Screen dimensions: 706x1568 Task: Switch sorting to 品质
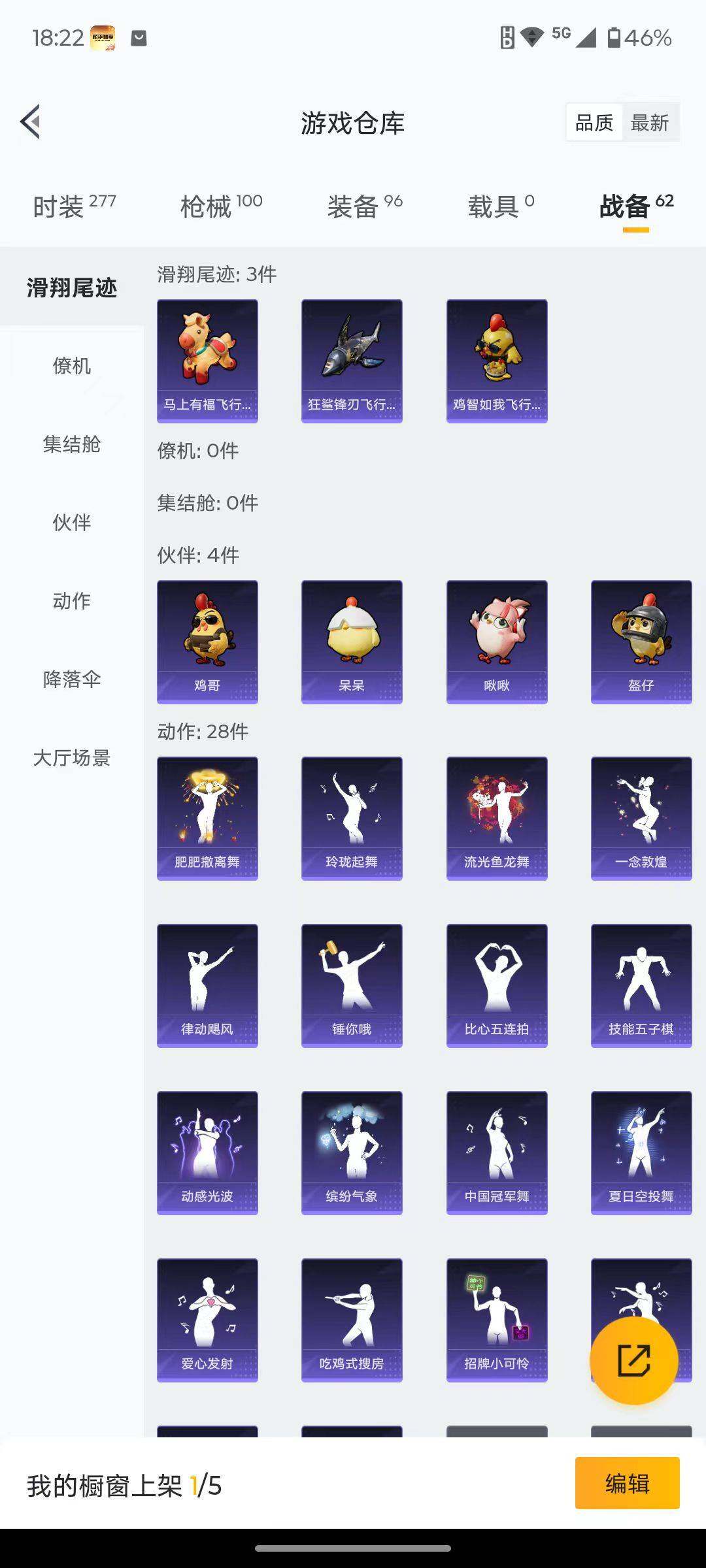[x=594, y=122]
